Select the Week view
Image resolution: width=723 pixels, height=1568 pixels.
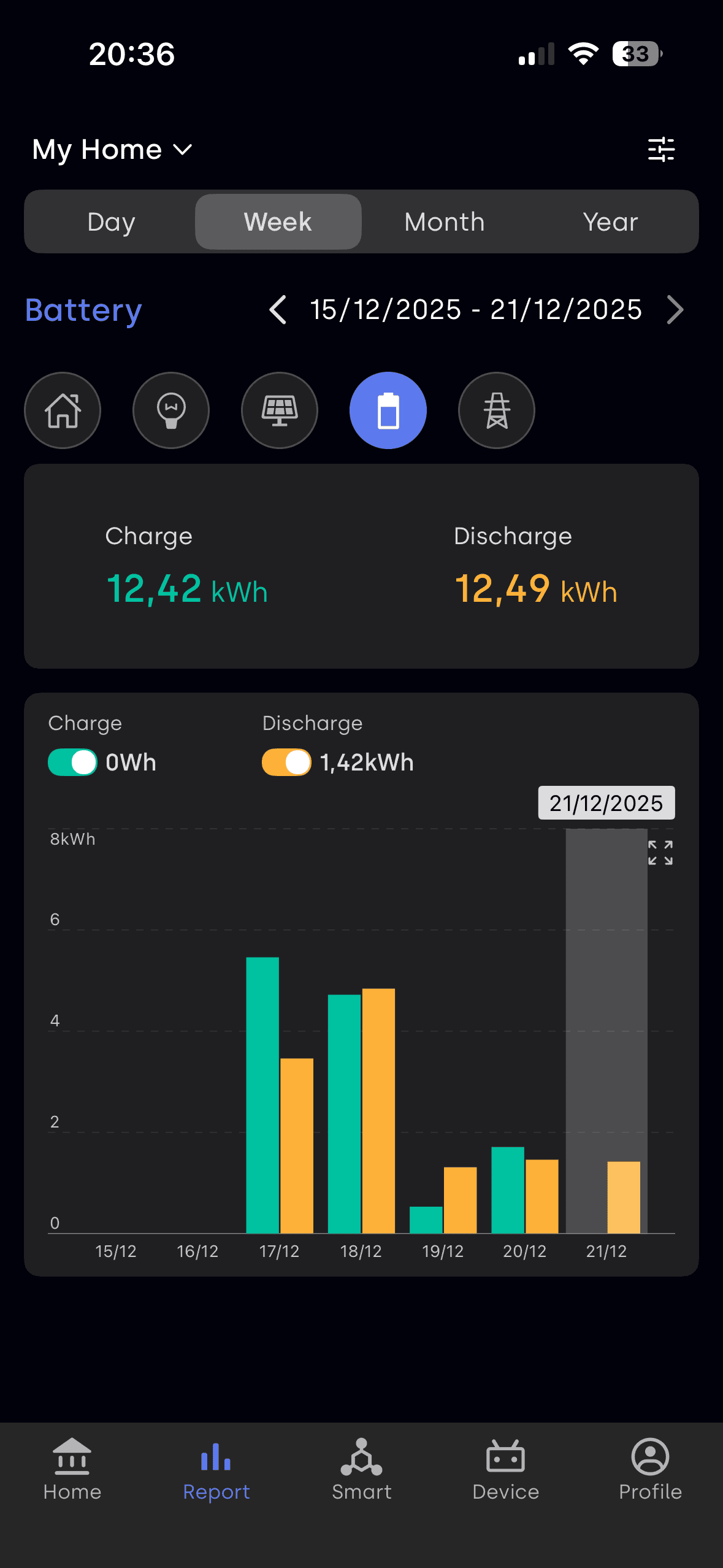(x=278, y=222)
